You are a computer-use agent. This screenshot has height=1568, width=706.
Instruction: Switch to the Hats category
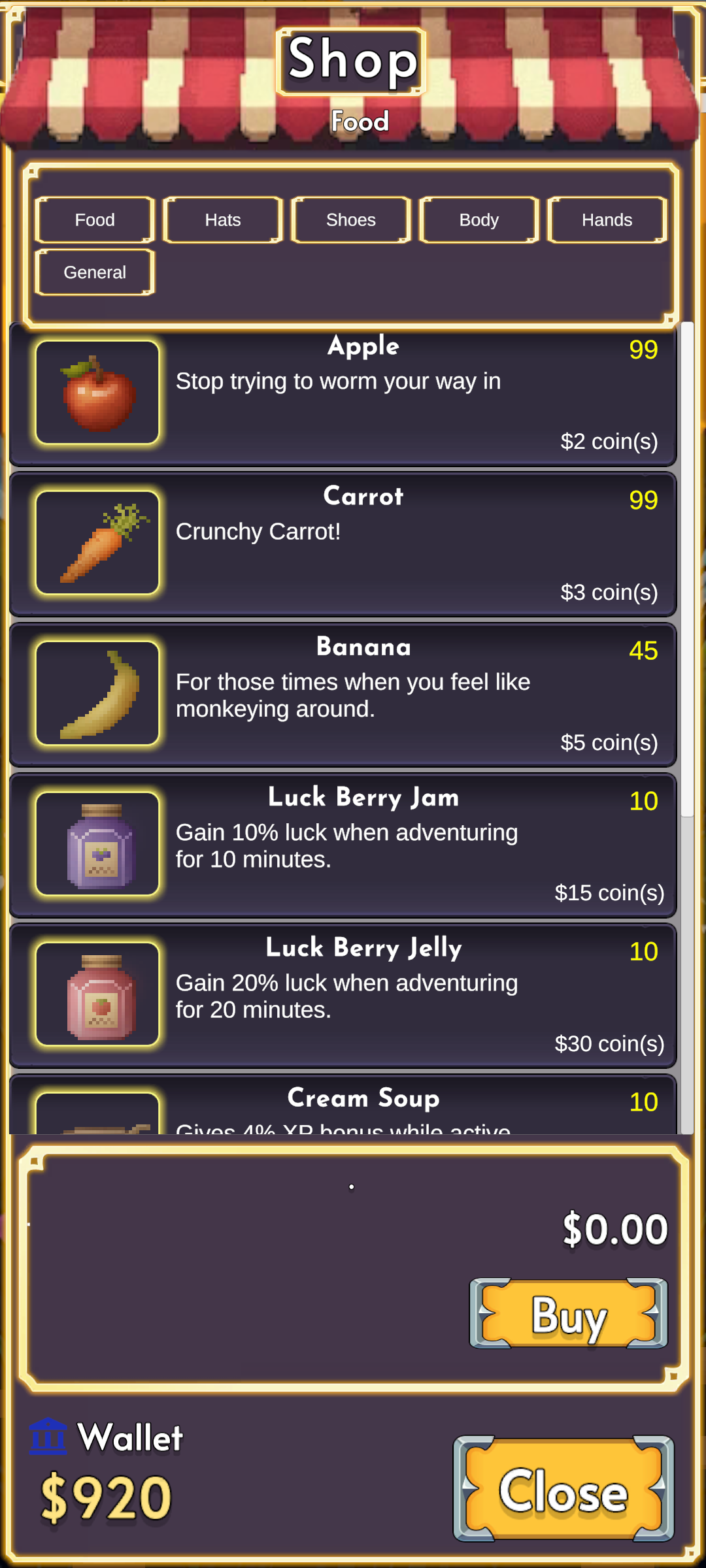(x=222, y=220)
